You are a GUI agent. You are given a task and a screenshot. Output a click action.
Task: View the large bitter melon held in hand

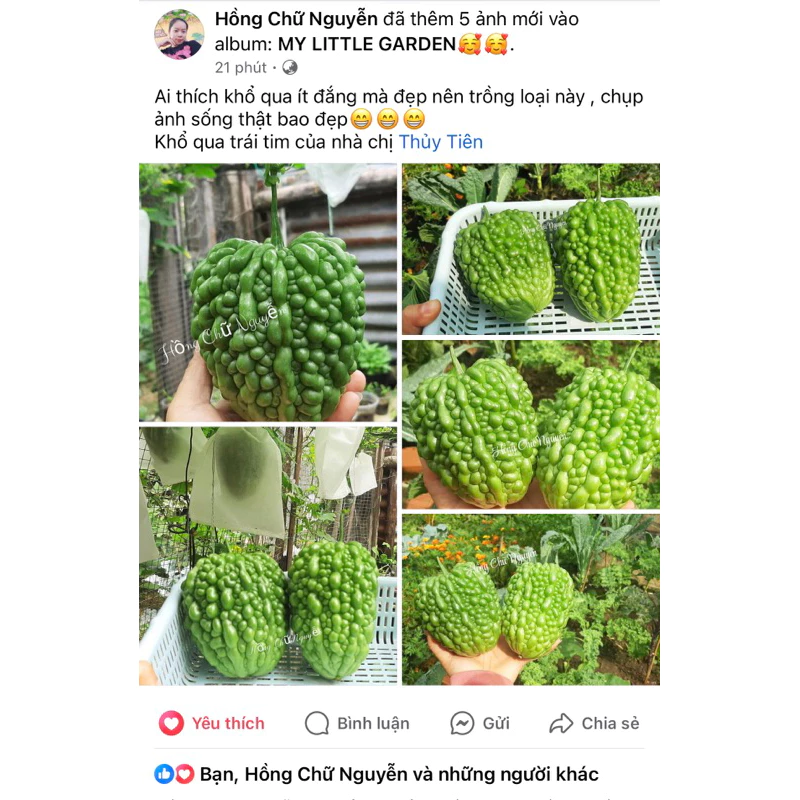click(x=268, y=292)
